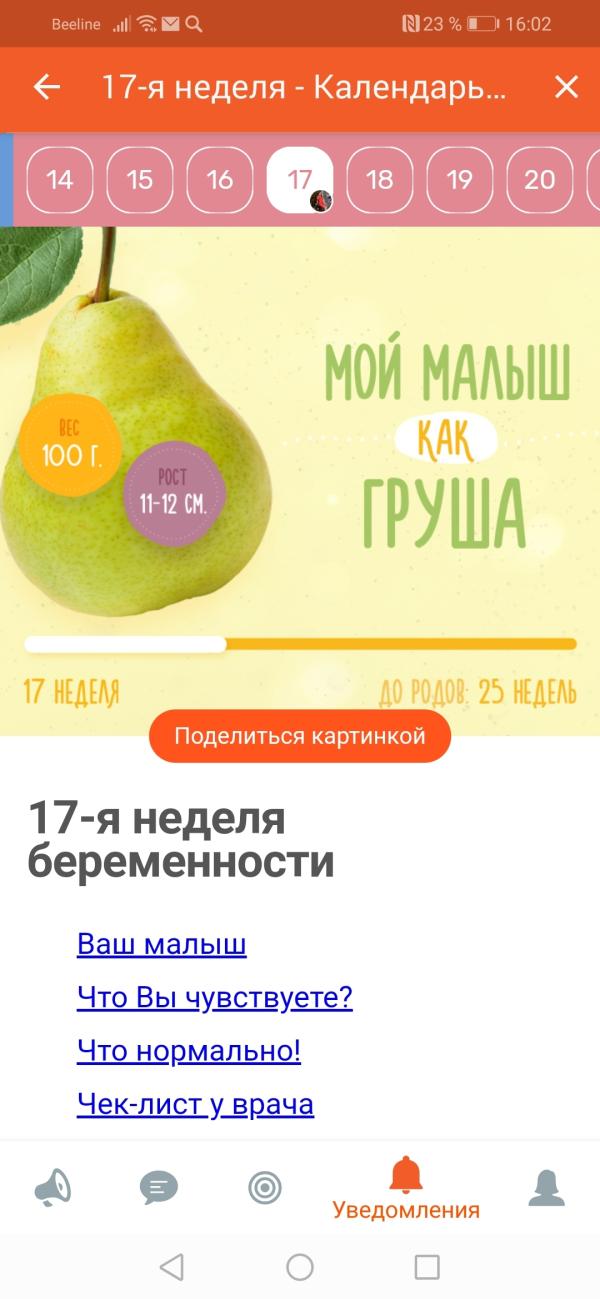Go back using the header arrow
600x1299 pixels.
click(x=47, y=88)
